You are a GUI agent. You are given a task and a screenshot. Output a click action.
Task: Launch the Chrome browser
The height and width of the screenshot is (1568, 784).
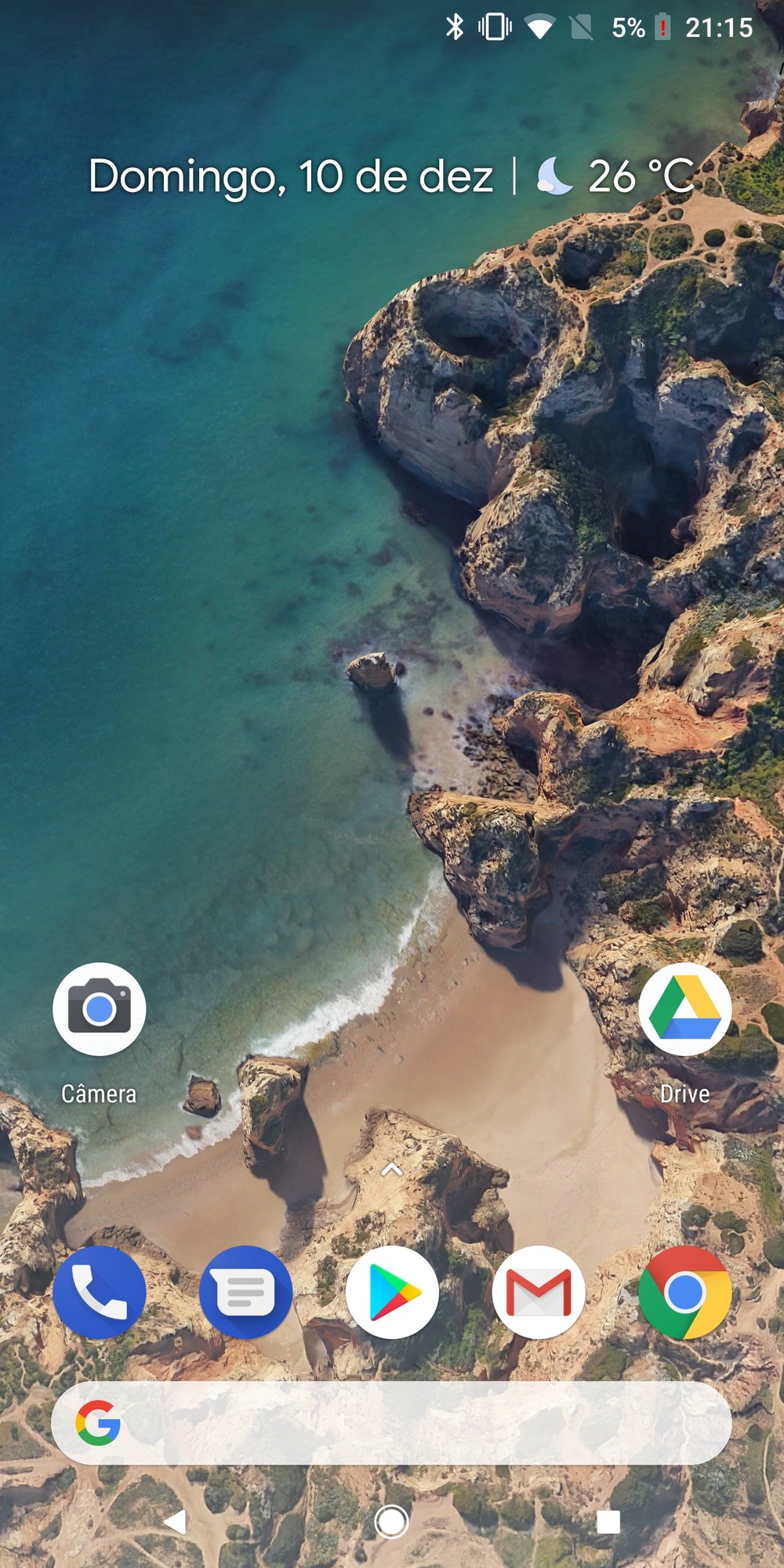click(684, 1292)
